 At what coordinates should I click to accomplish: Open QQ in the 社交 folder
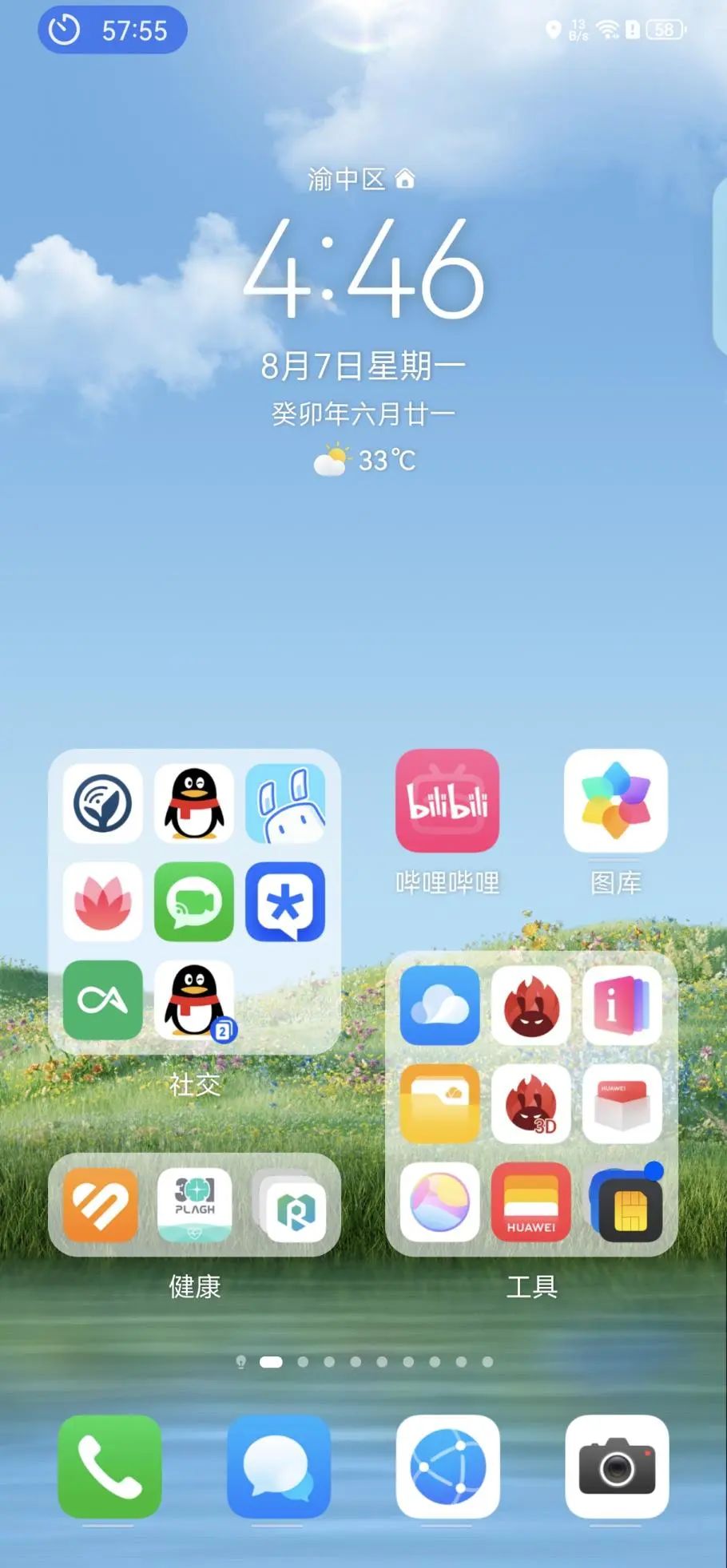[194, 803]
